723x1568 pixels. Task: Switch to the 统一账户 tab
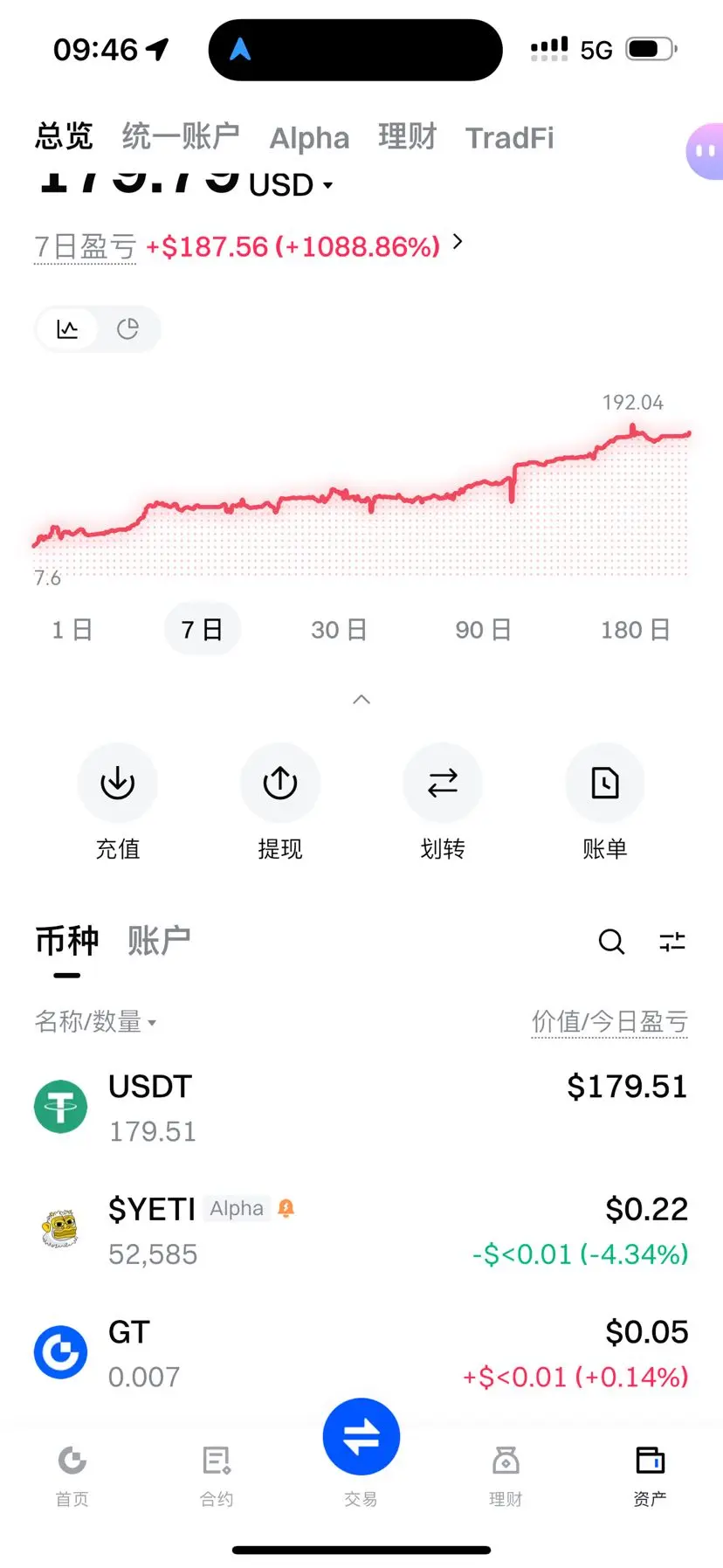(x=181, y=137)
